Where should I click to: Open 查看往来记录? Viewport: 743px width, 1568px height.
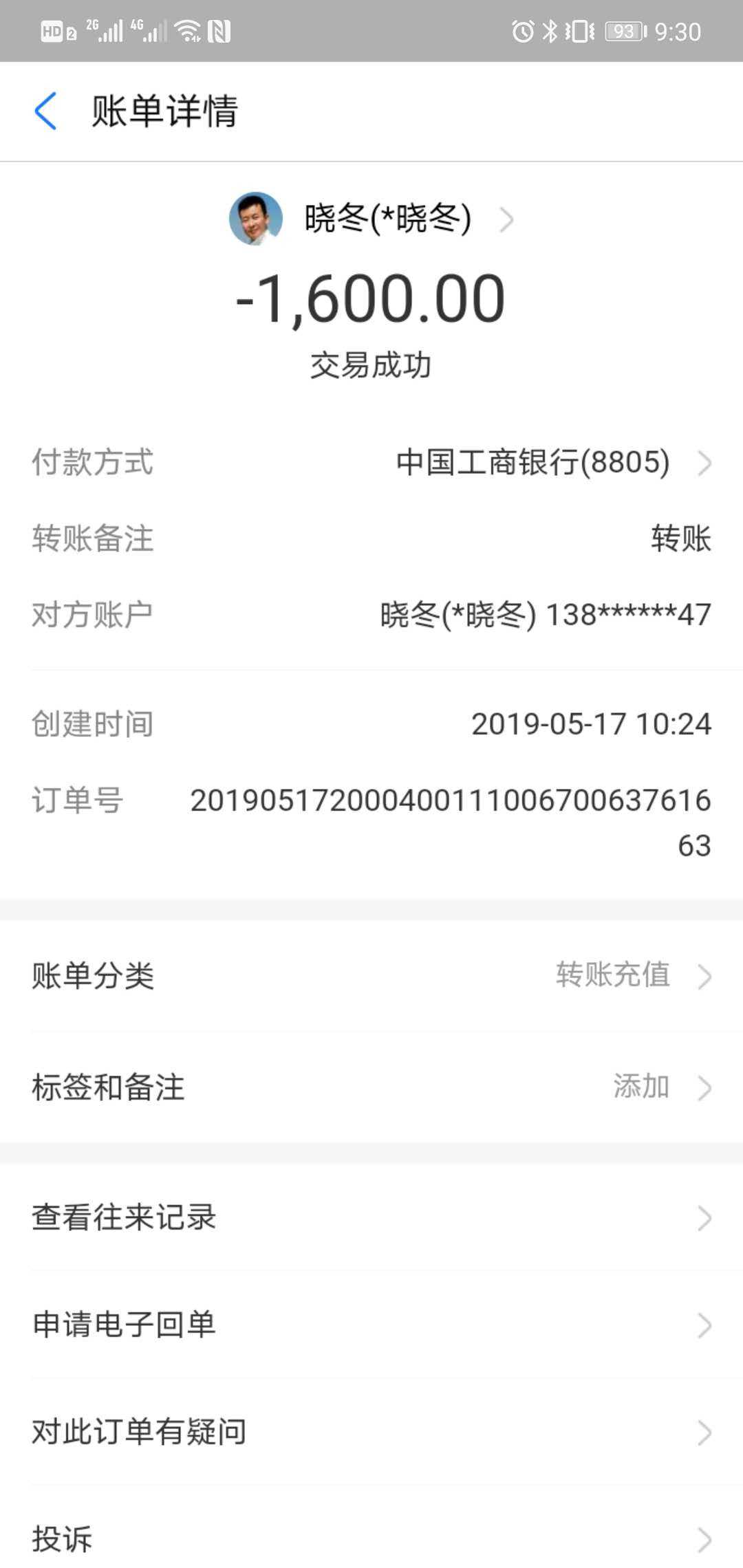pyautogui.click(x=371, y=1217)
